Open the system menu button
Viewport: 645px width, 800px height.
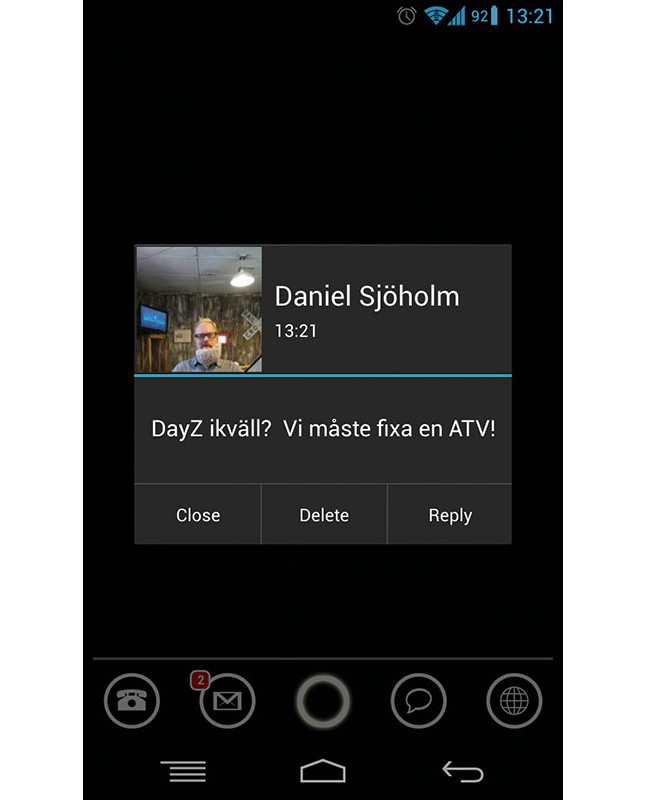pyautogui.click(x=183, y=771)
